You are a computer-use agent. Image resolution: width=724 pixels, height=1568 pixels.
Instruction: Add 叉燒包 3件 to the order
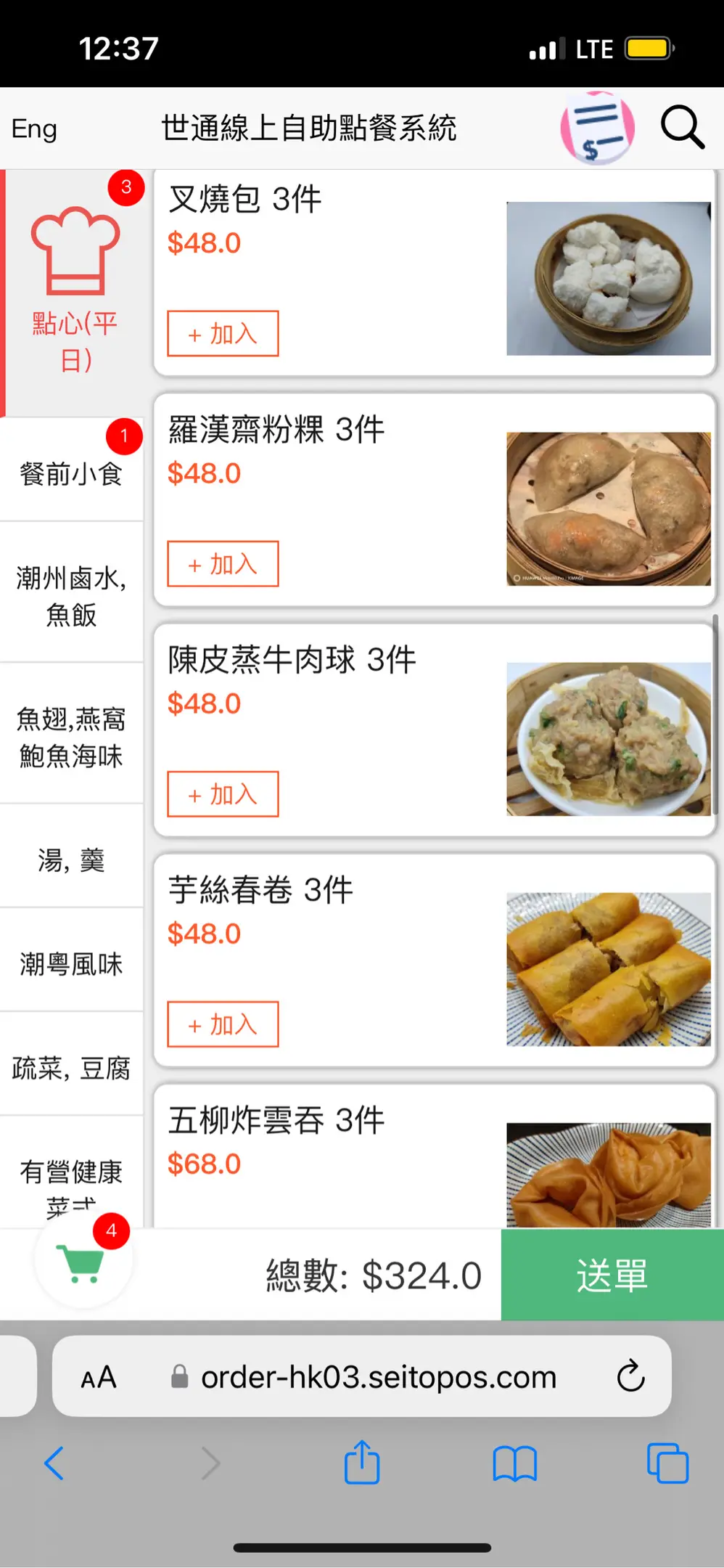pos(223,334)
